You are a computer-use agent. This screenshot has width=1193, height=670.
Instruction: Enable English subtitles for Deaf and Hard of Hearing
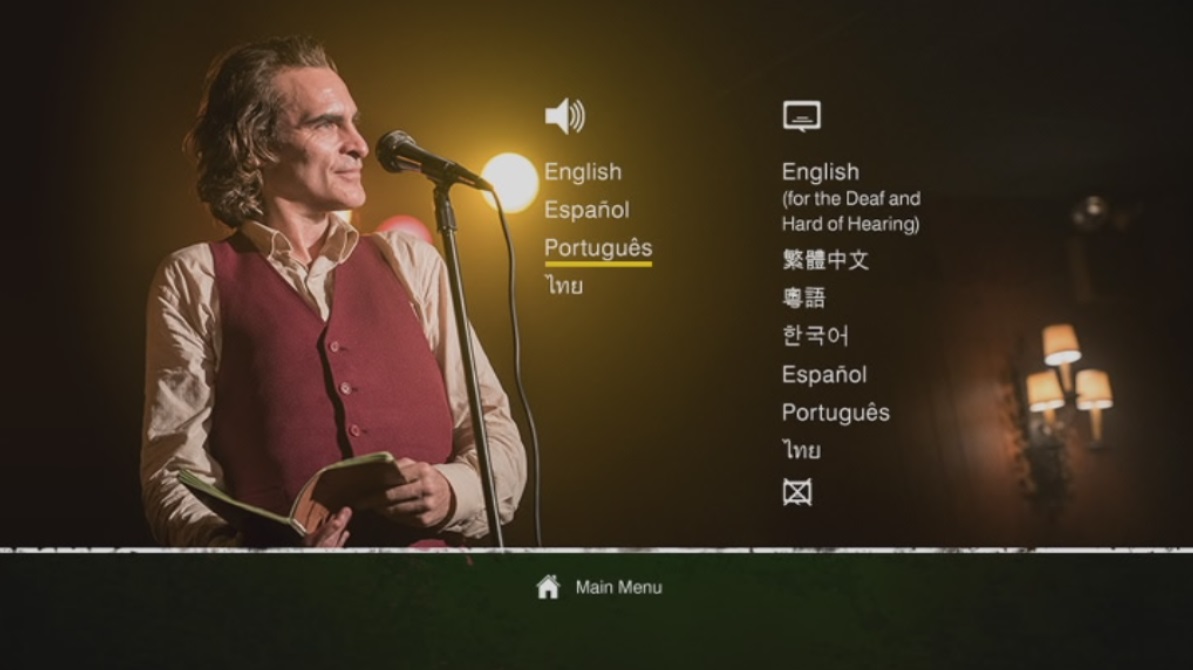(849, 197)
